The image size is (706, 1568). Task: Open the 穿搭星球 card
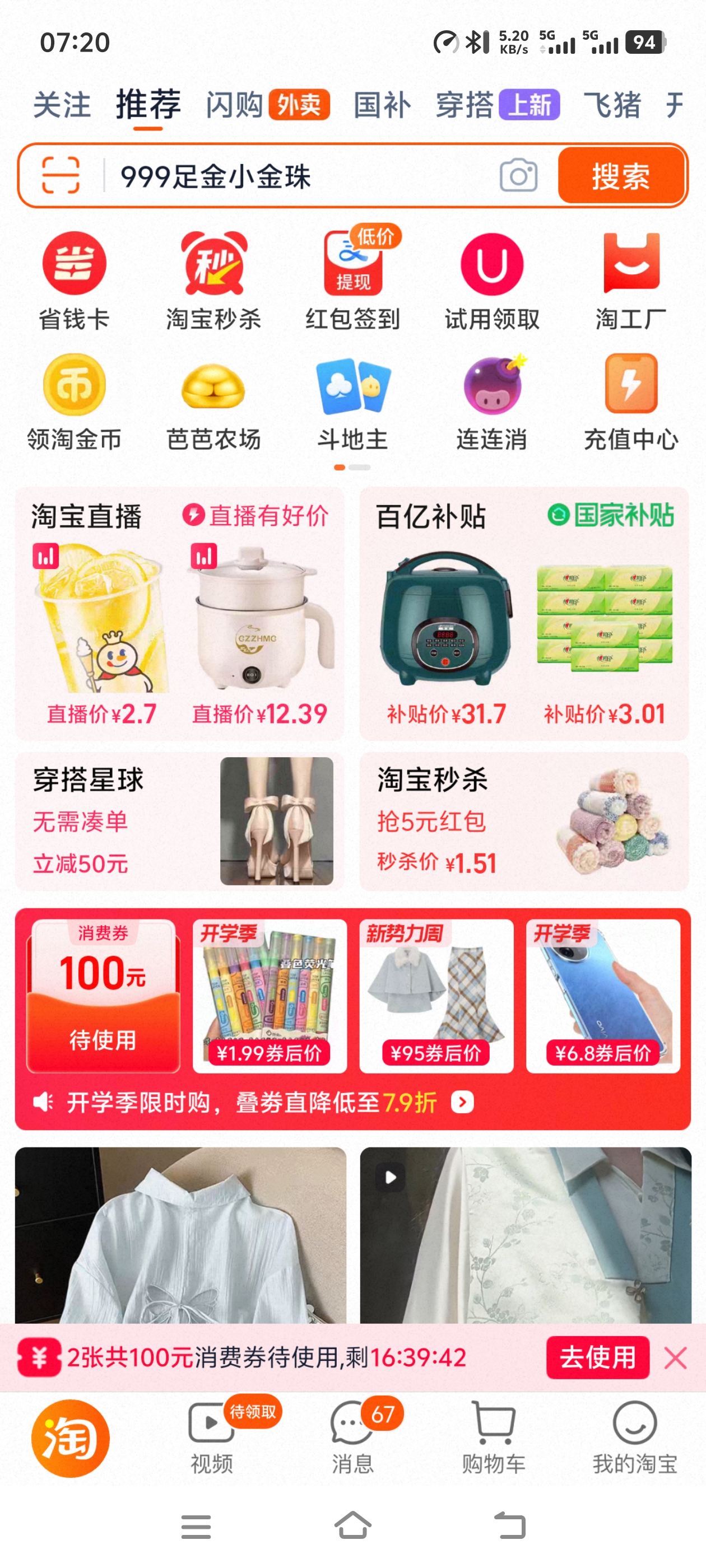pos(179,820)
